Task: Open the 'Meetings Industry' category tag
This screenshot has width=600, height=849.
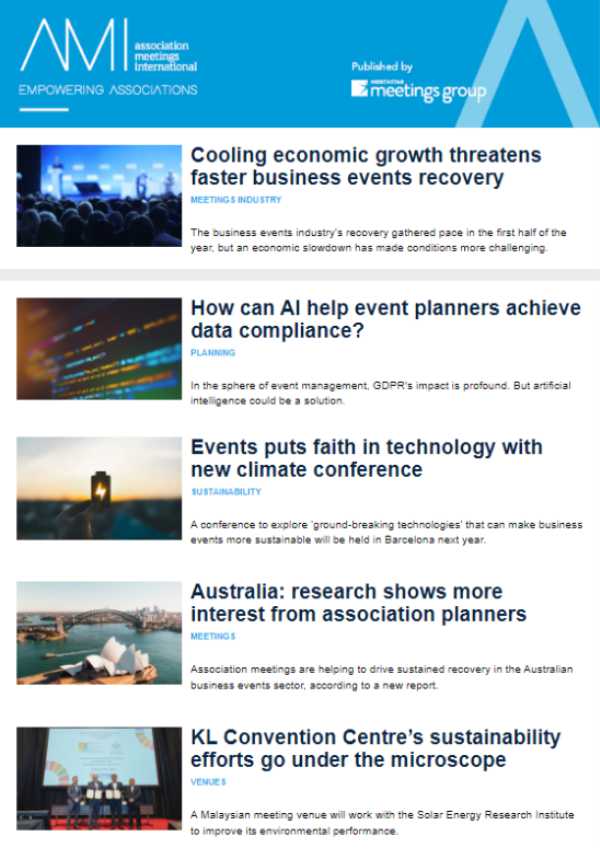Action: pyautogui.click(x=222, y=200)
